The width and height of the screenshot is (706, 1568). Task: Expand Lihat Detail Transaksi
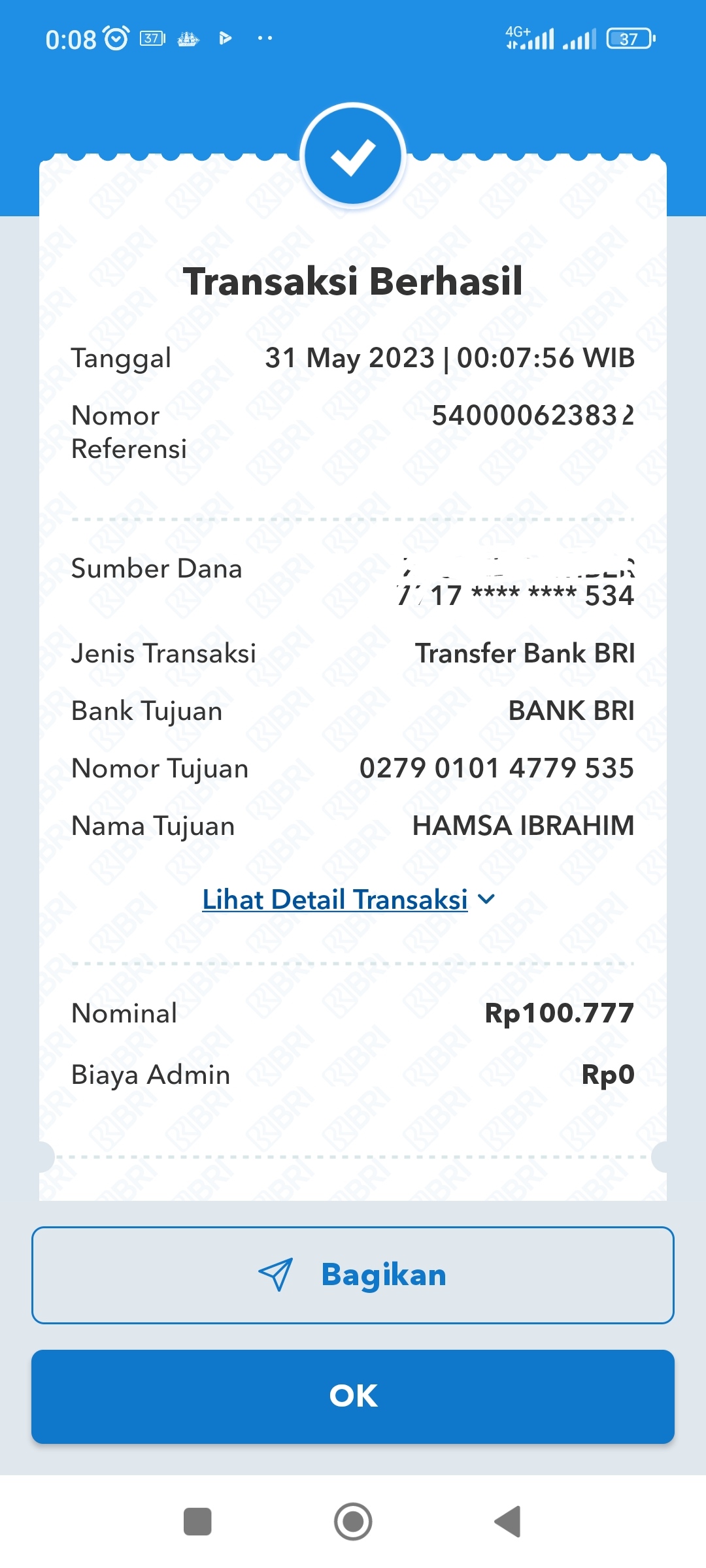coord(348,900)
